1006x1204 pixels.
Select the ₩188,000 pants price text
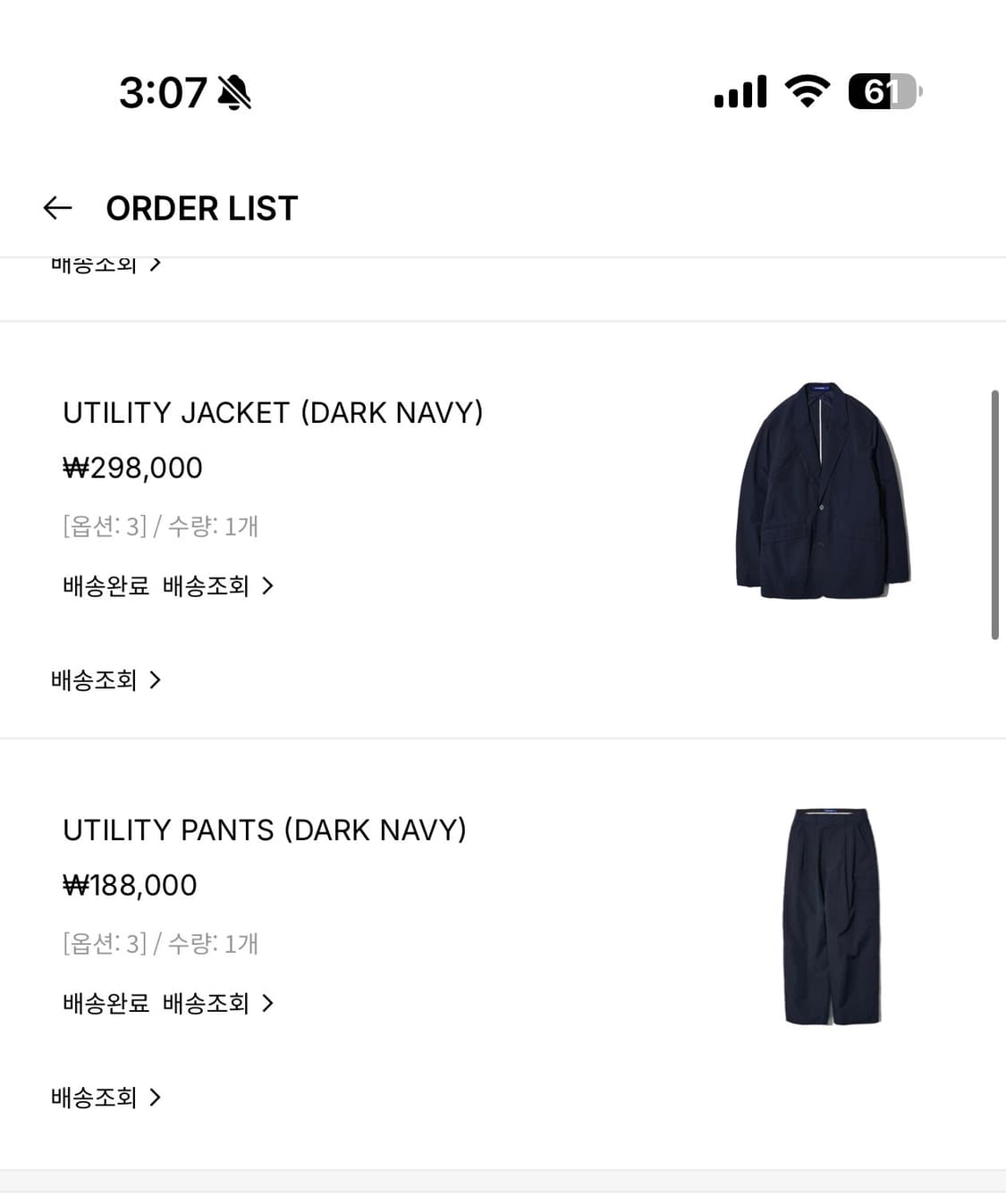tap(129, 884)
